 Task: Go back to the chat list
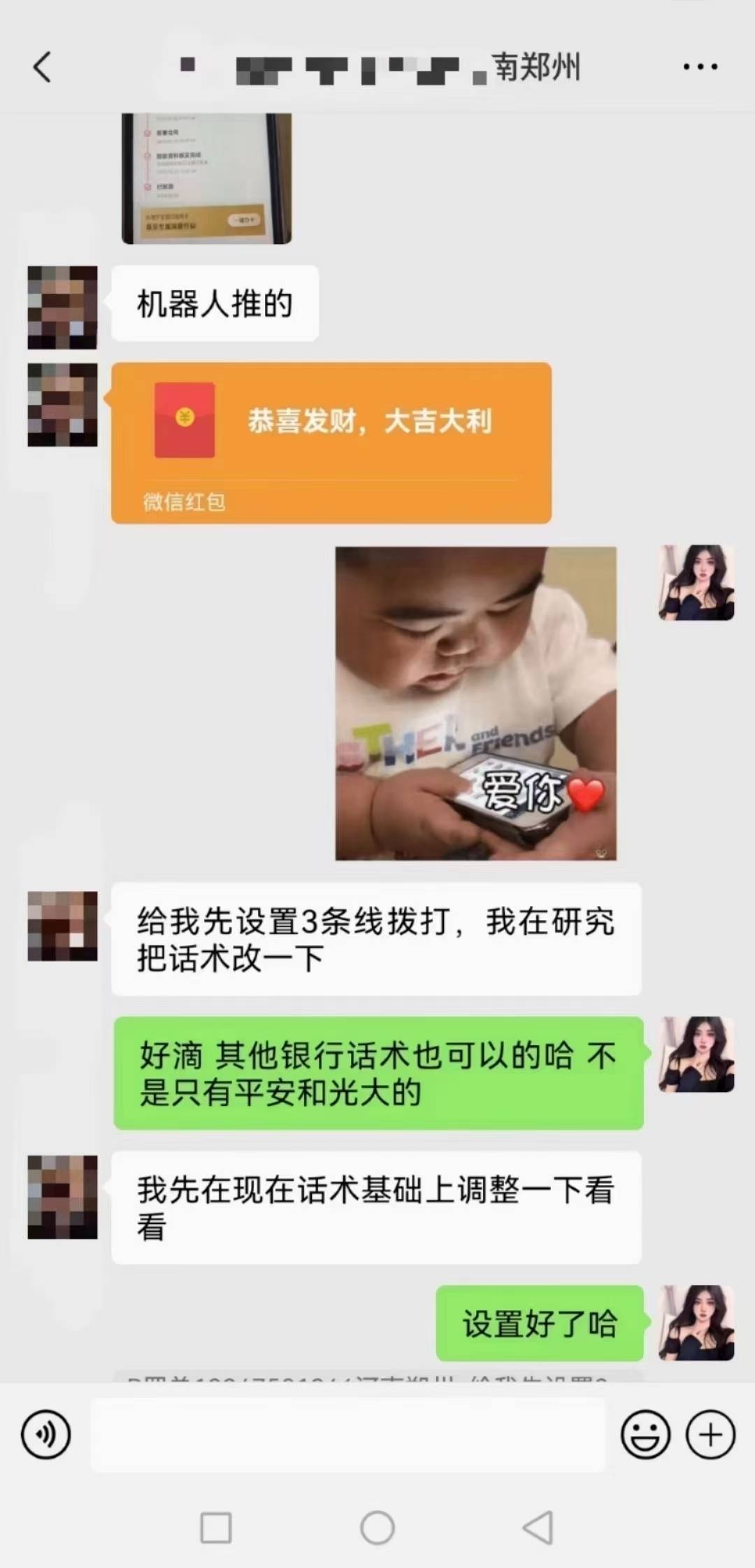(x=42, y=68)
